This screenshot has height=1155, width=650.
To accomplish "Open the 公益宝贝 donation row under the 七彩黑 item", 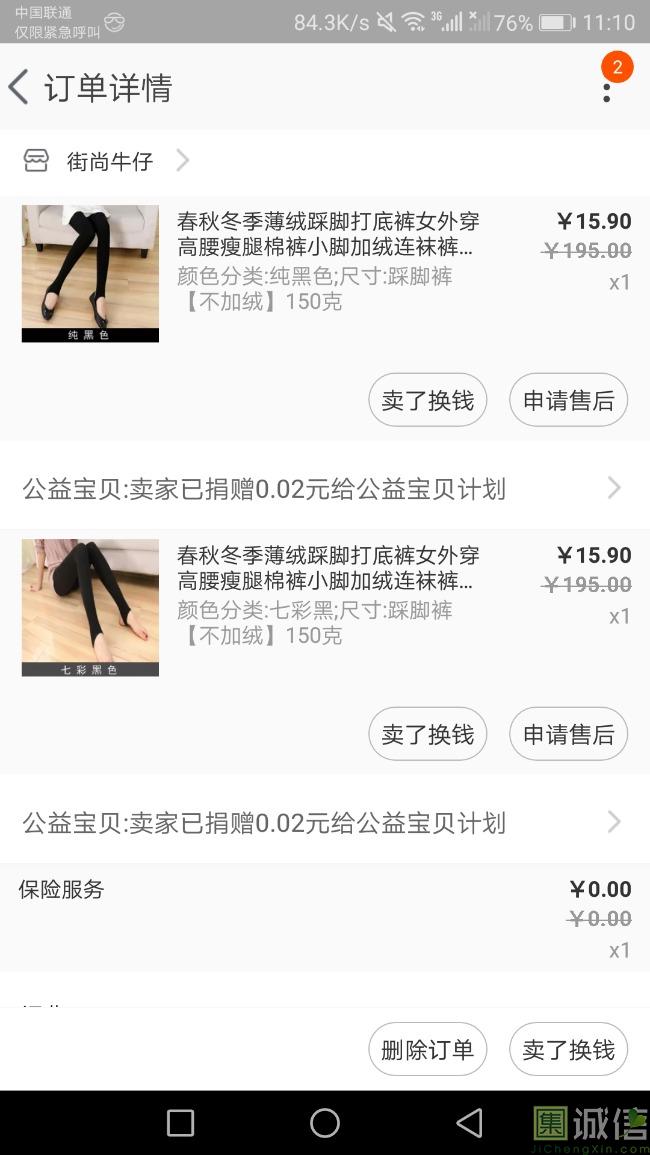I will [325, 822].
